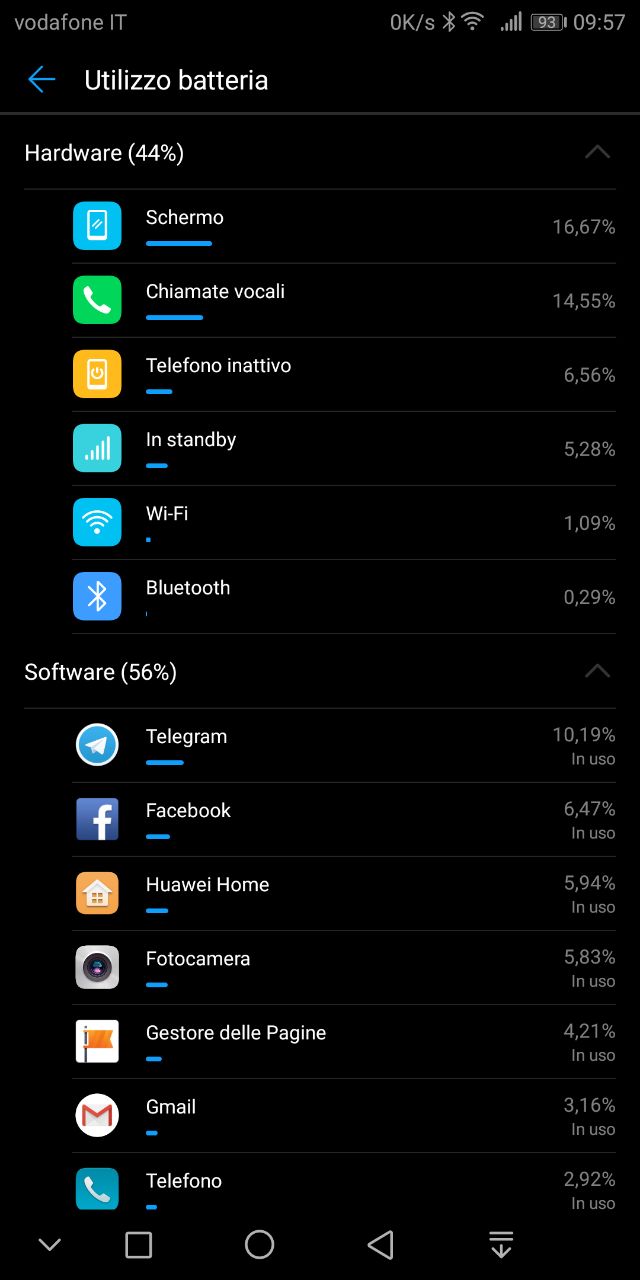Go back from Utilizzo batteria
This screenshot has height=1280, width=640.
41,80
